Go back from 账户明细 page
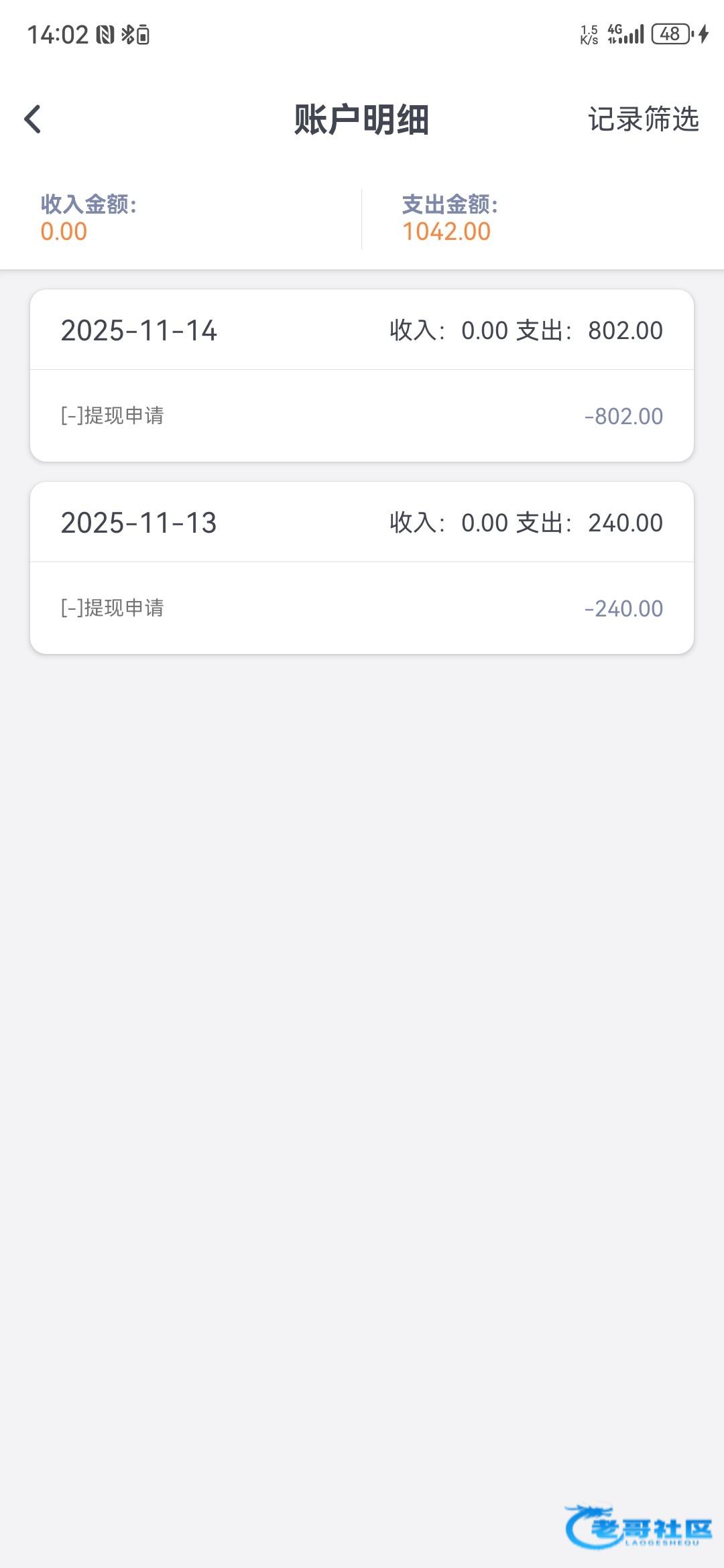 click(33, 119)
